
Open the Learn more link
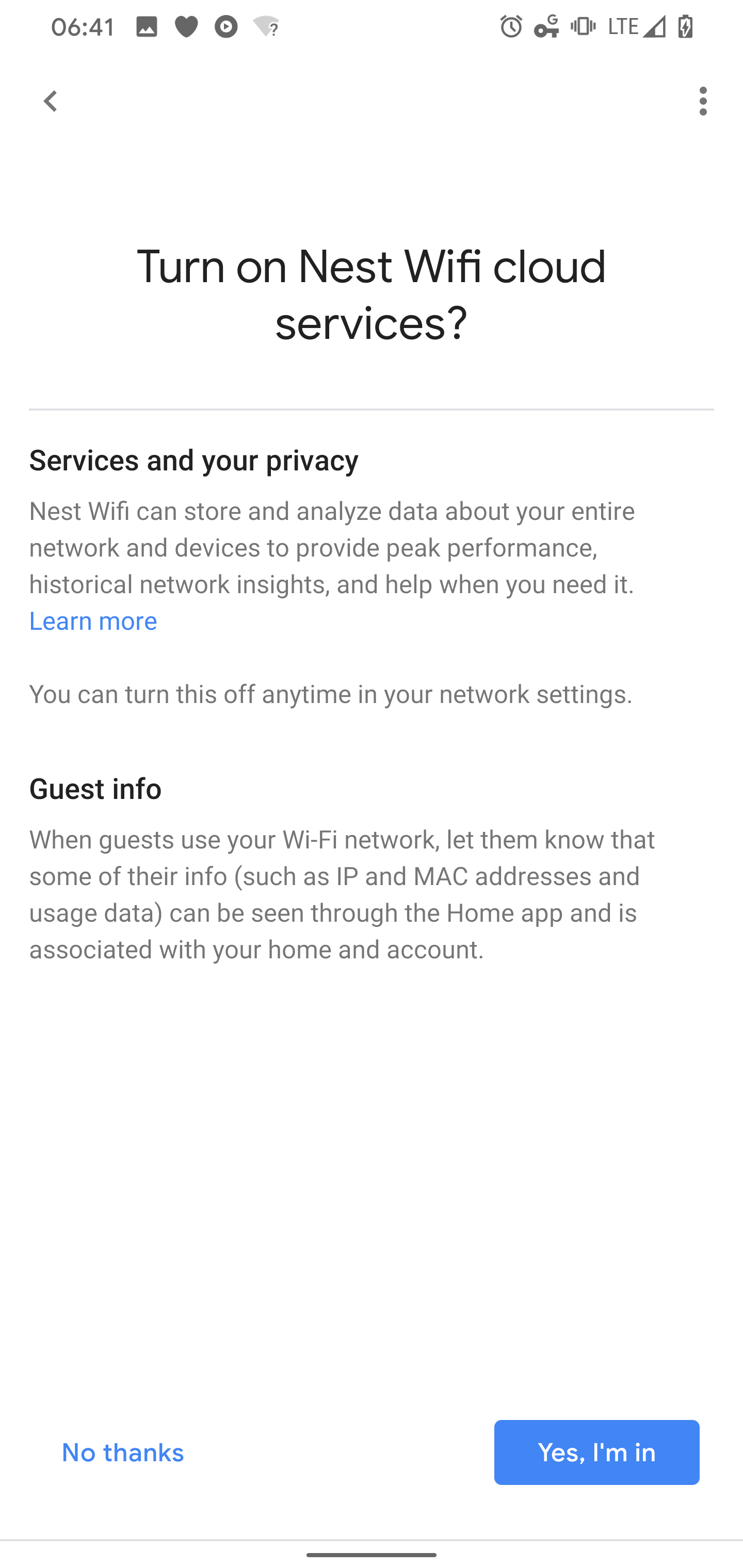point(92,621)
